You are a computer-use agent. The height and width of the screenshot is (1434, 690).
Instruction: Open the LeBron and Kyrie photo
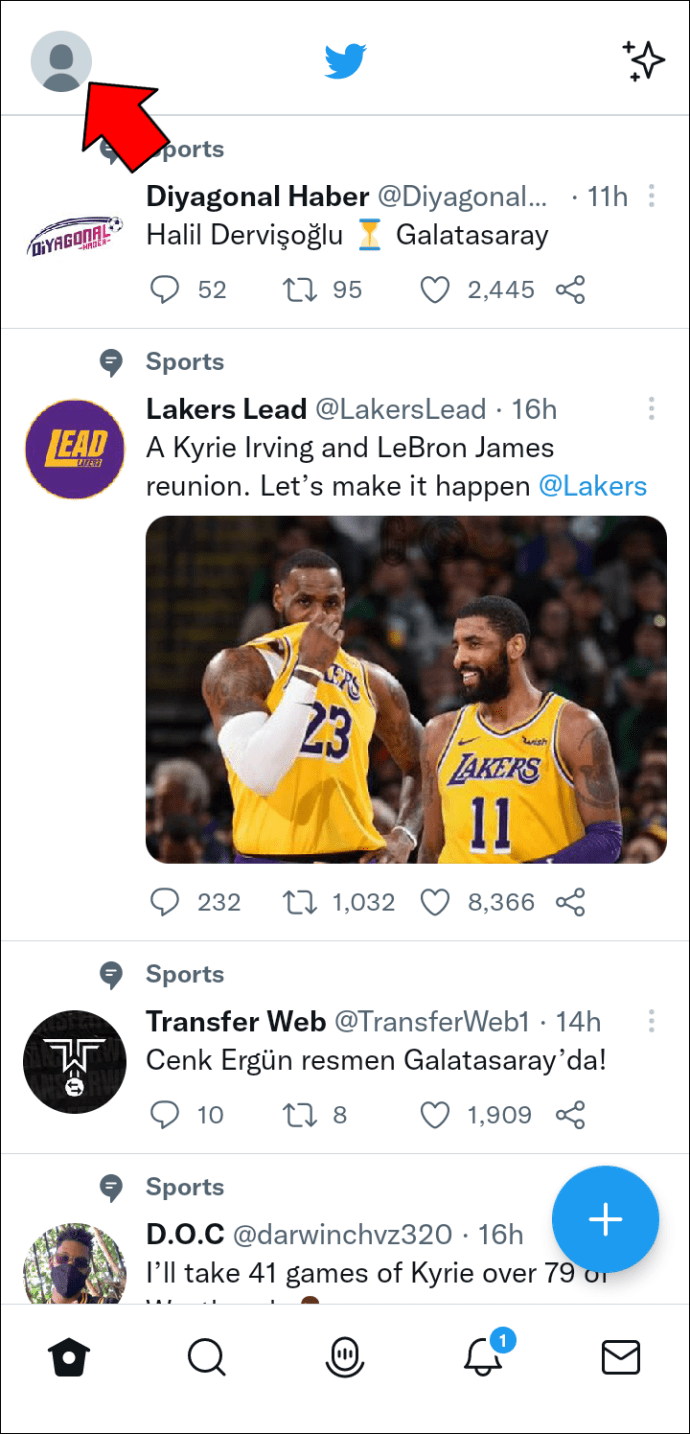click(406, 690)
